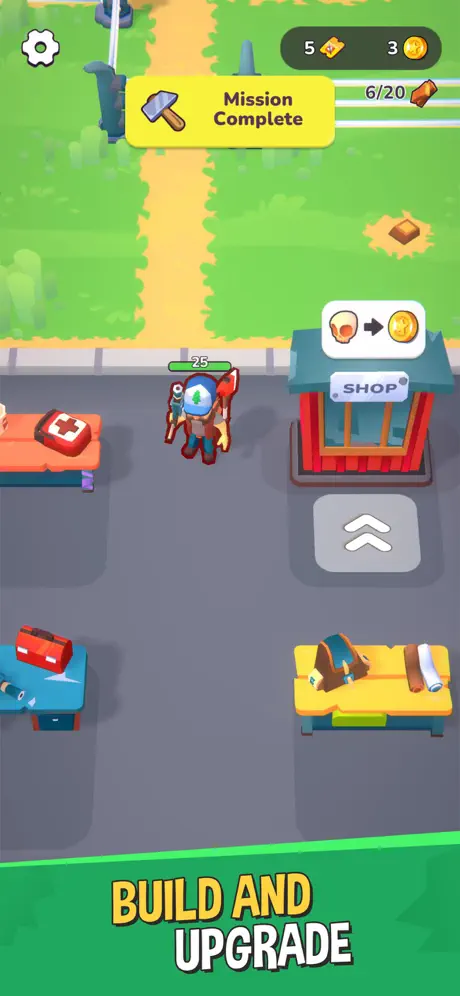460x996 pixels.
Task: Tap the Mission Complete banner
Action: point(230,111)
